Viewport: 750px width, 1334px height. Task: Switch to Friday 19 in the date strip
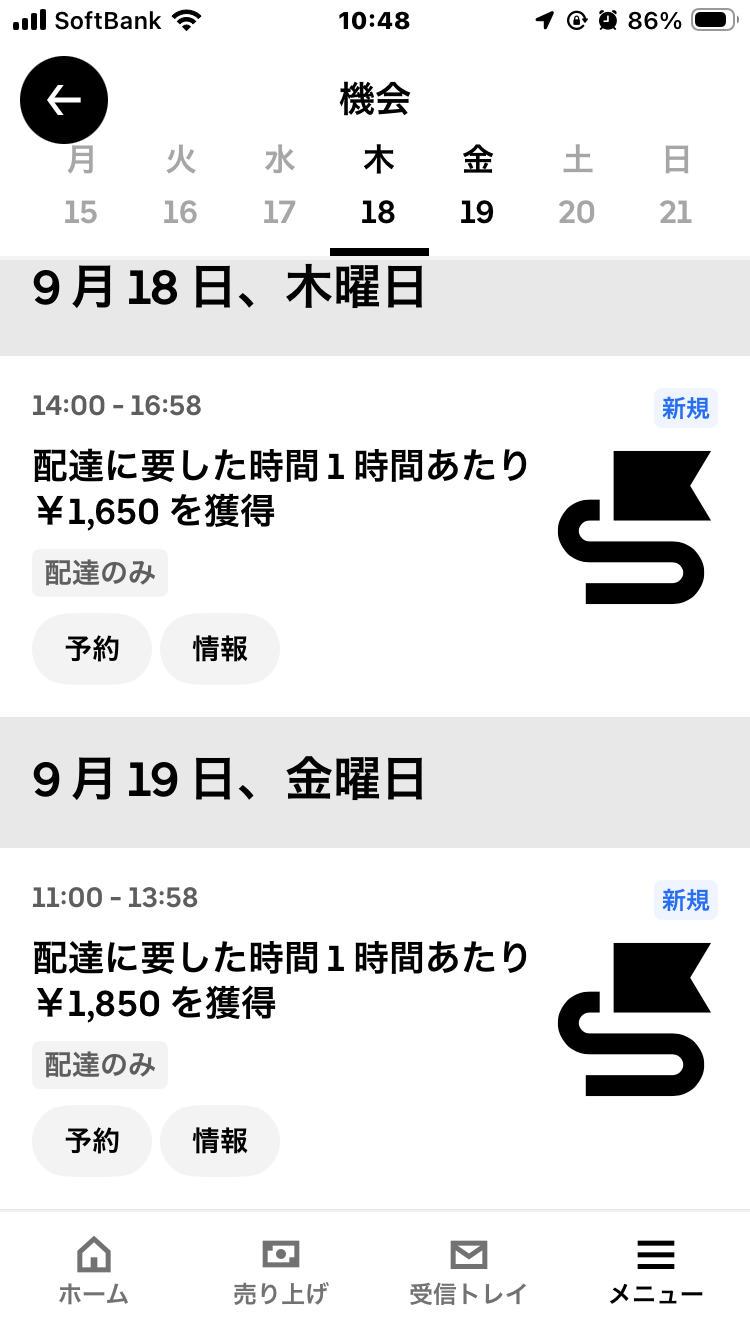coord(477,186)
